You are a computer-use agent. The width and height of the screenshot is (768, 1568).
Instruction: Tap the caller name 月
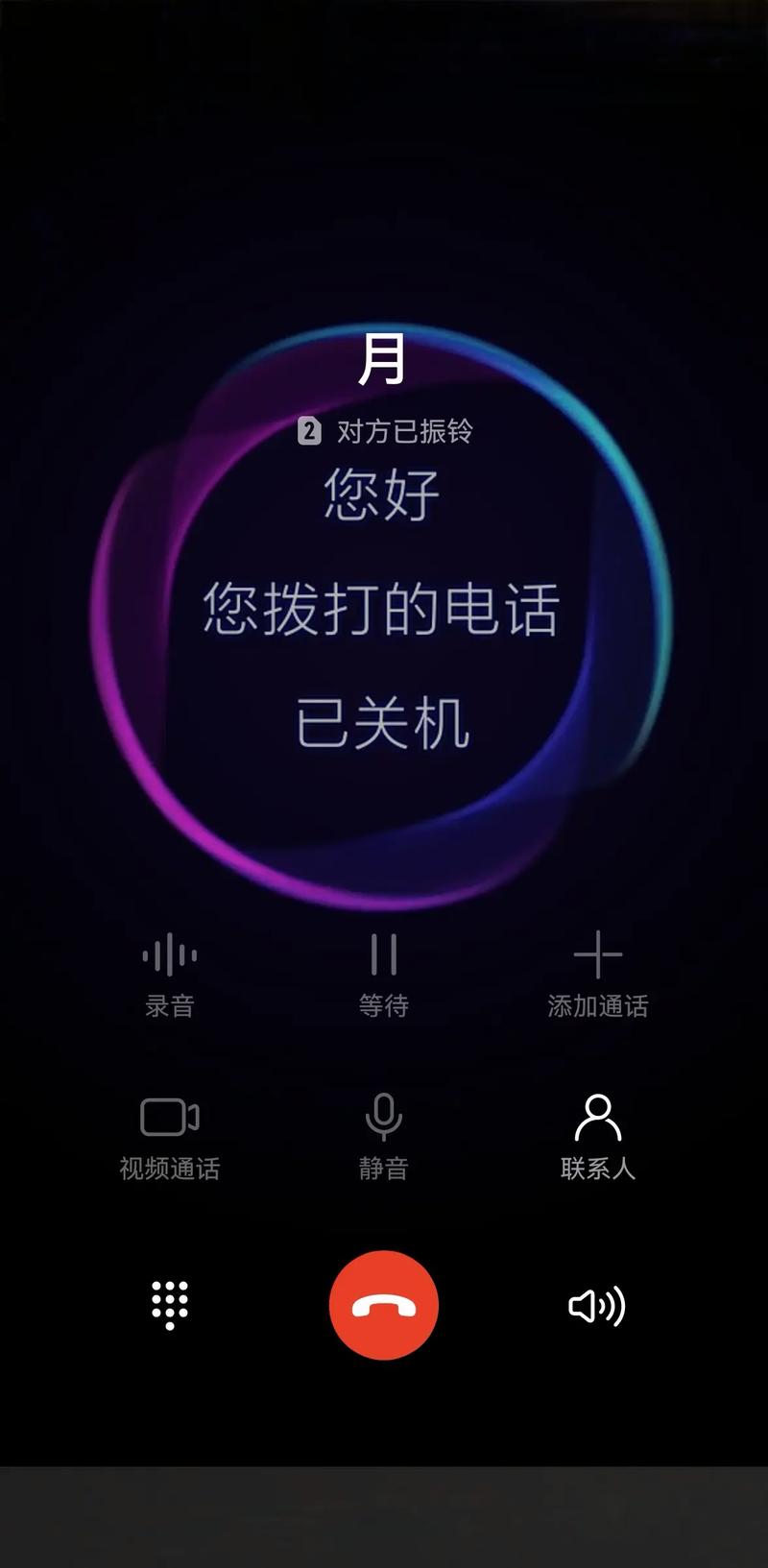pos(383,360)
